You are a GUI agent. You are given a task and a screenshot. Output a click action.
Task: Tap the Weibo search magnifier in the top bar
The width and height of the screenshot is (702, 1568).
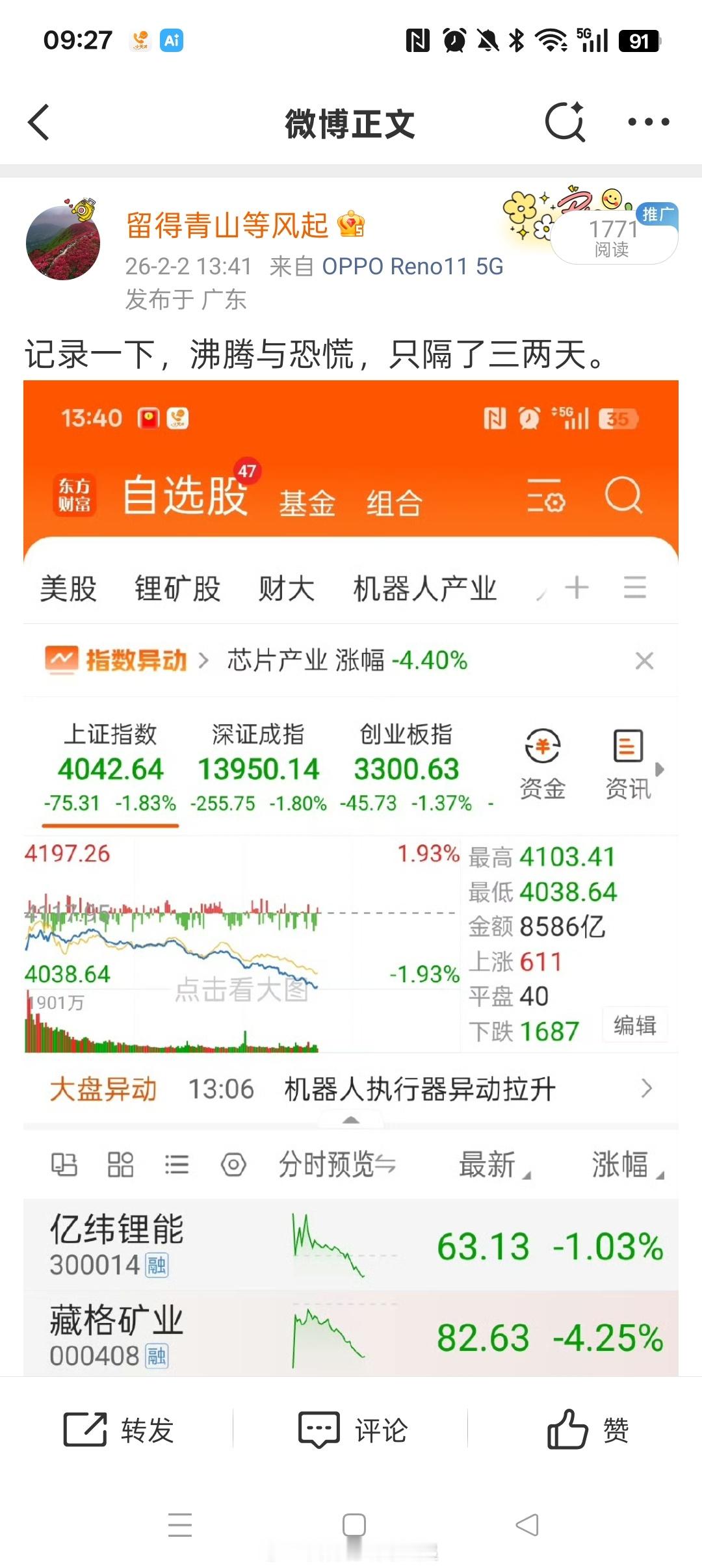(565, 122)
